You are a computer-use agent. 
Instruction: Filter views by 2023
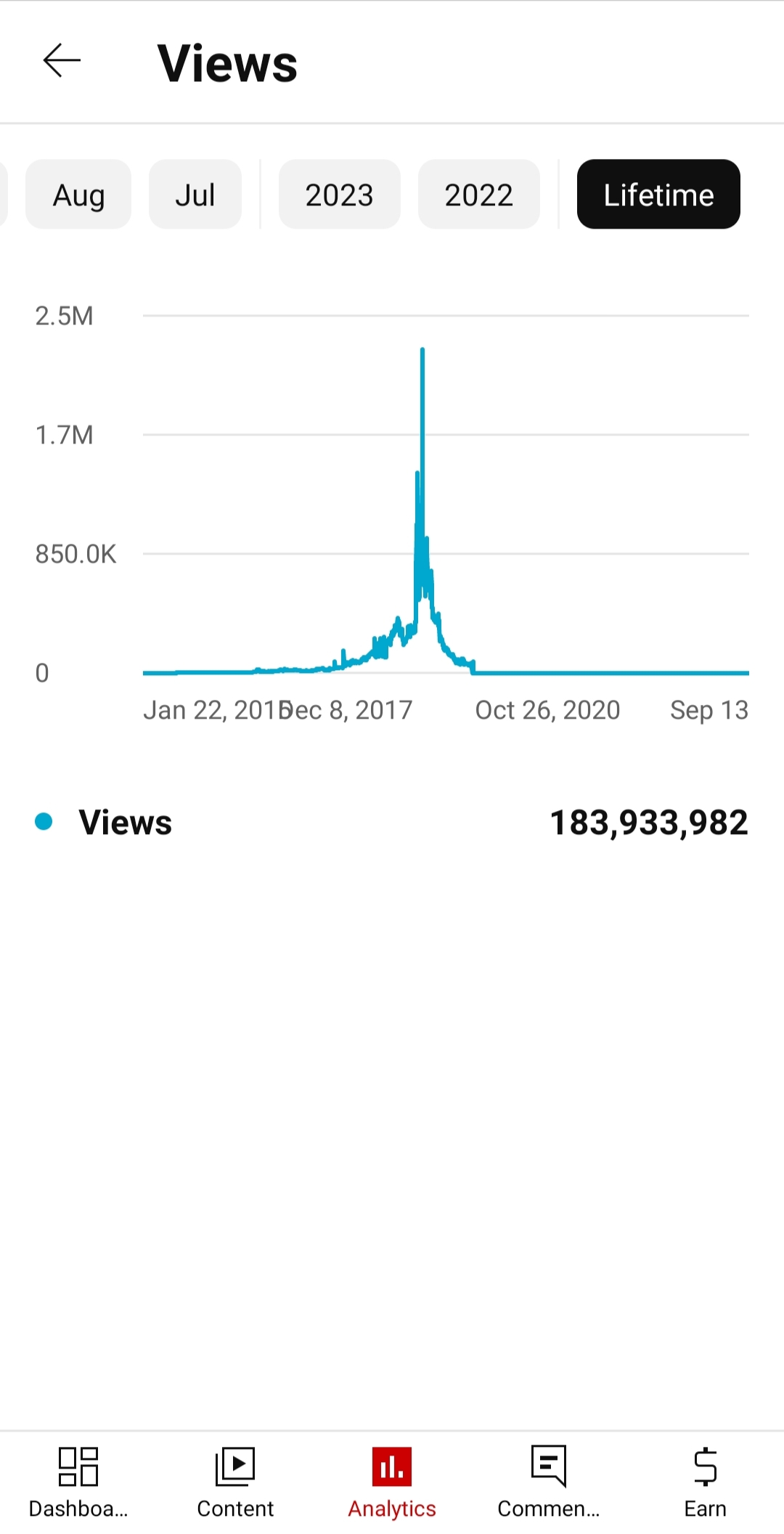pos(339,195)
